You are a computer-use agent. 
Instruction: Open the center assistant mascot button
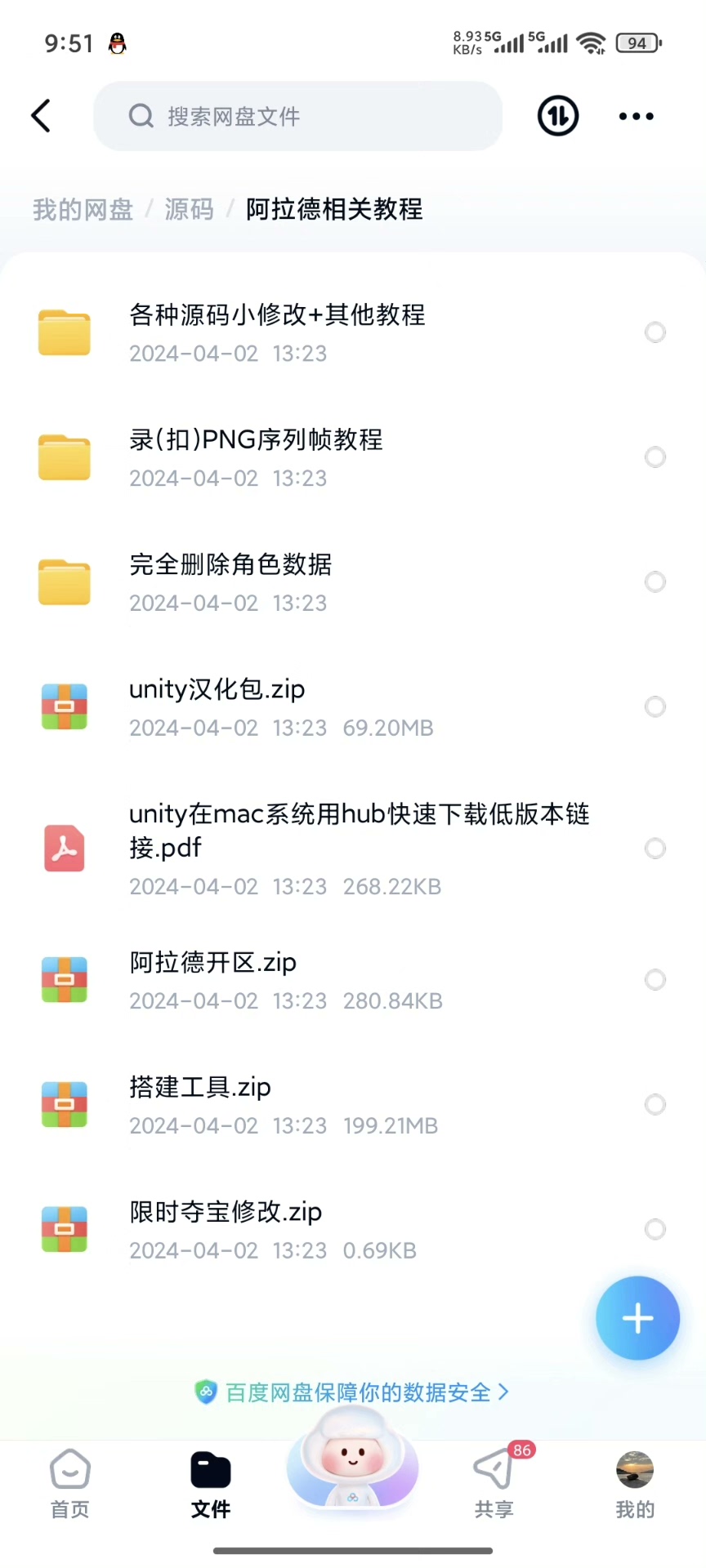pyautogui.click(x=353, y=1466)
